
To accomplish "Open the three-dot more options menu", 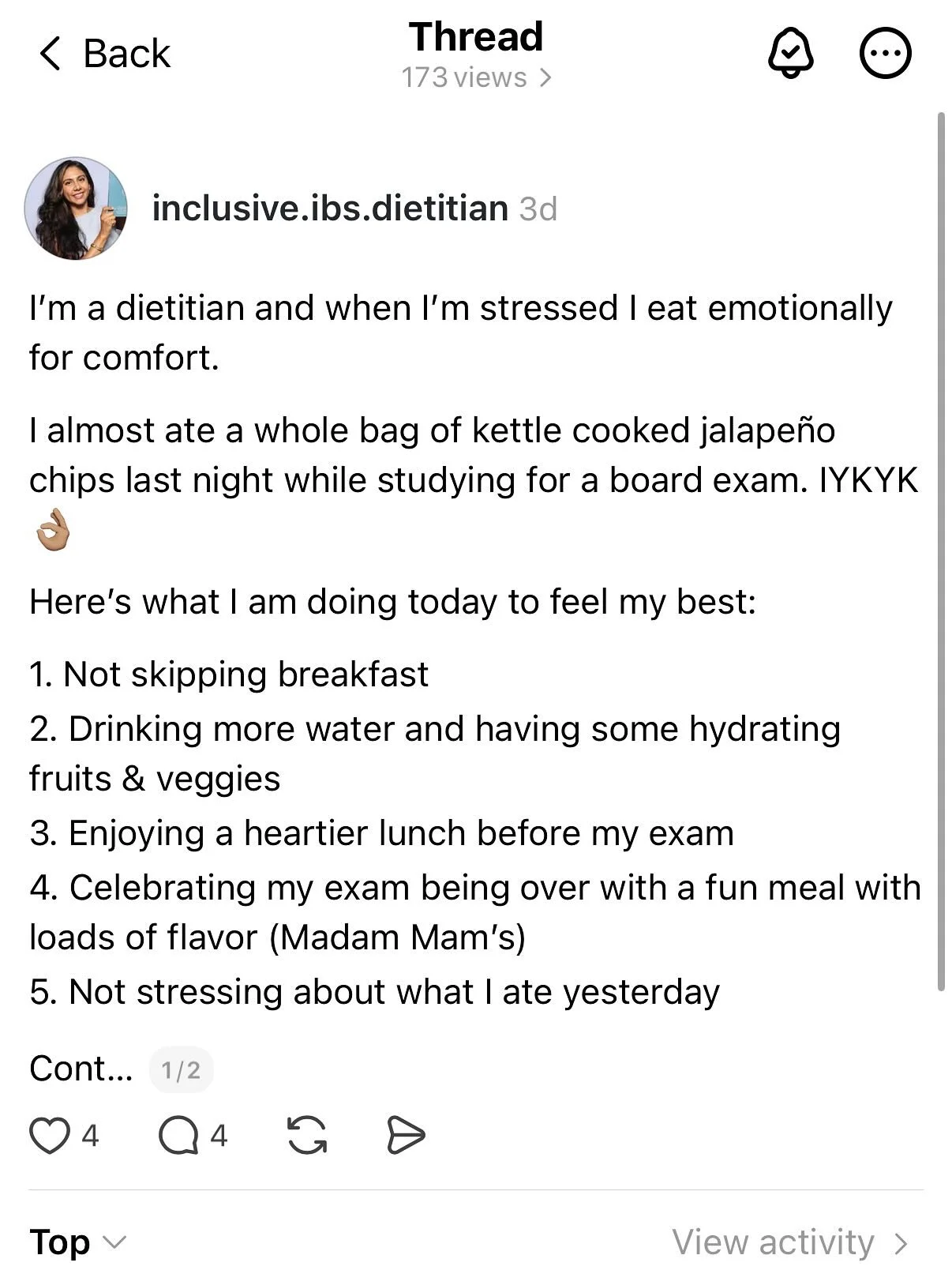I will click(885, 54).
